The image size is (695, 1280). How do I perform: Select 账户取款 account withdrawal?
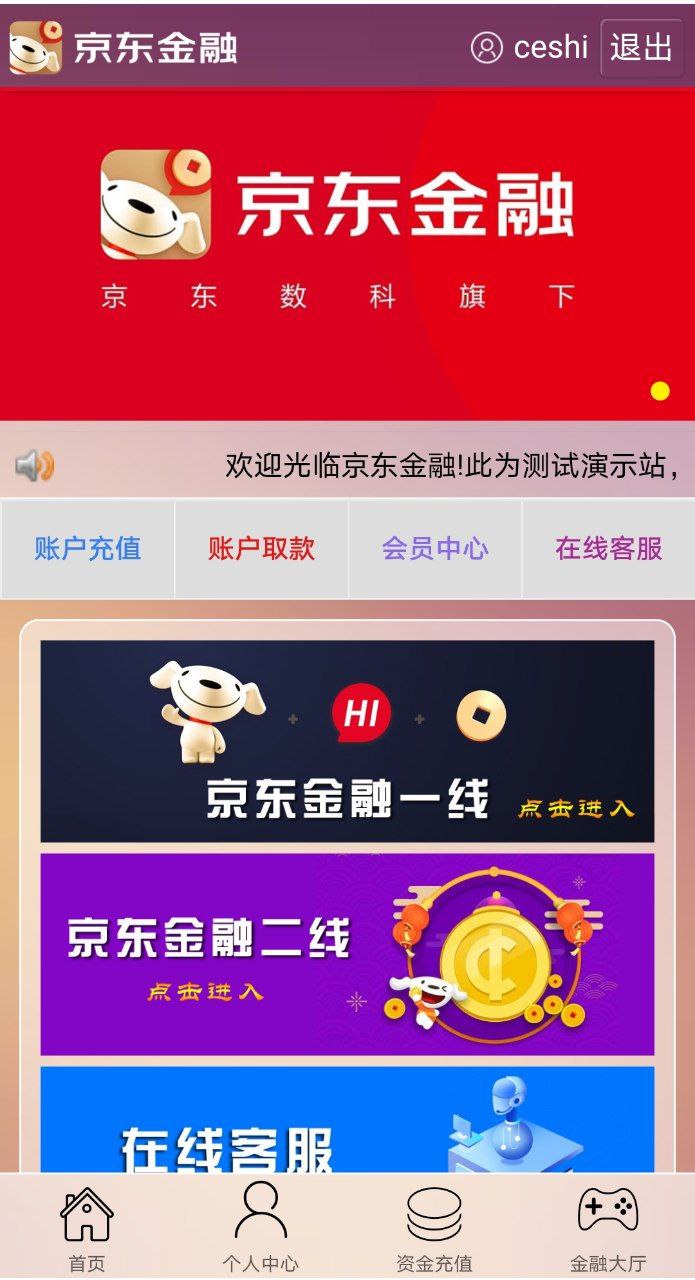(261, 548)
